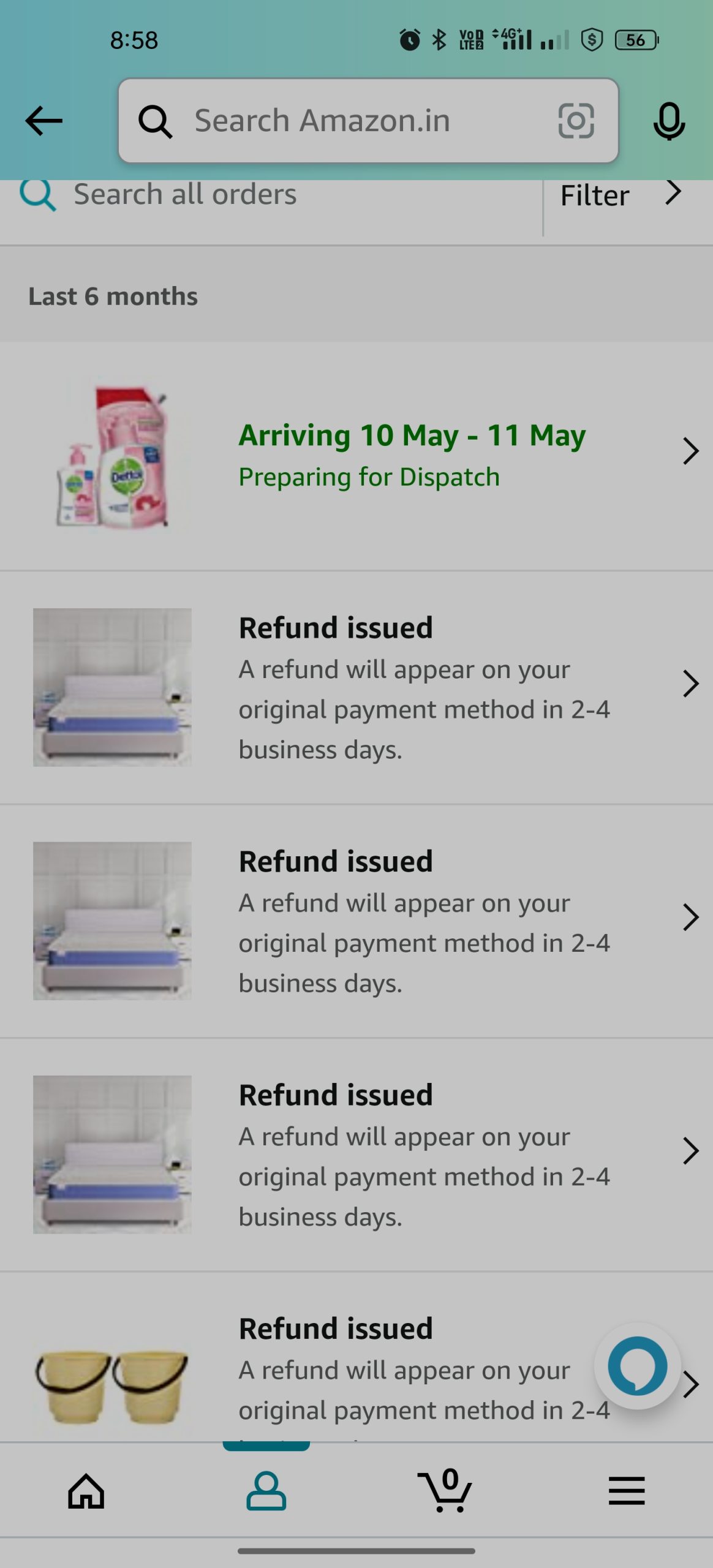Open the Filter options
Viewport: 713px width, 1568px height.
(620, 196)
